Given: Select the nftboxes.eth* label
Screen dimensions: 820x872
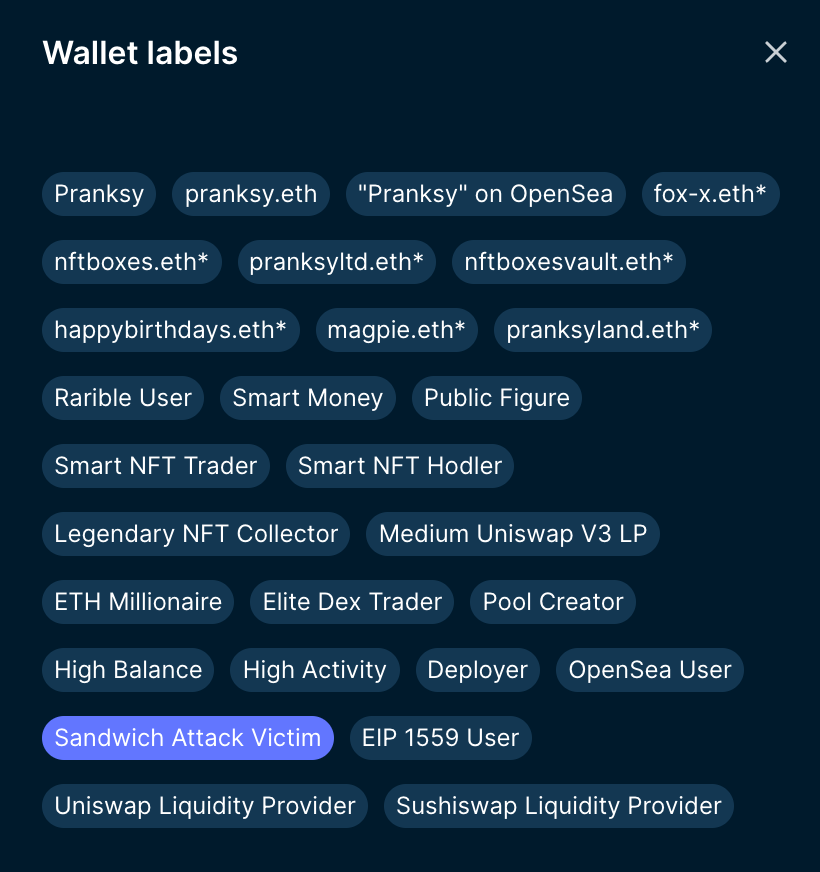Looking at the screenshot, I should (x=131, y=262).
